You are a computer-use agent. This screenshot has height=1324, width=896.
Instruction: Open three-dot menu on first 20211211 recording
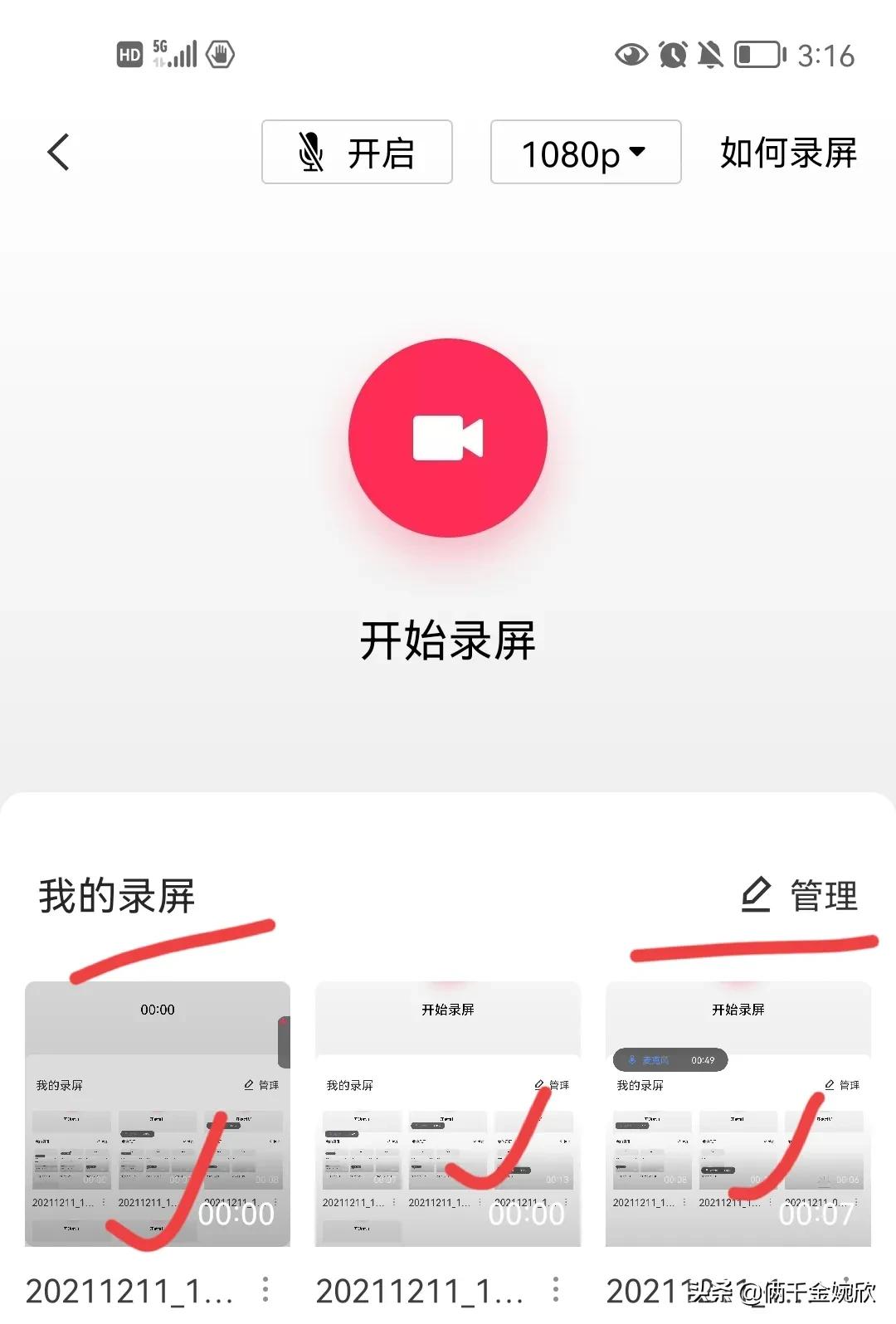pos(265,1290)
